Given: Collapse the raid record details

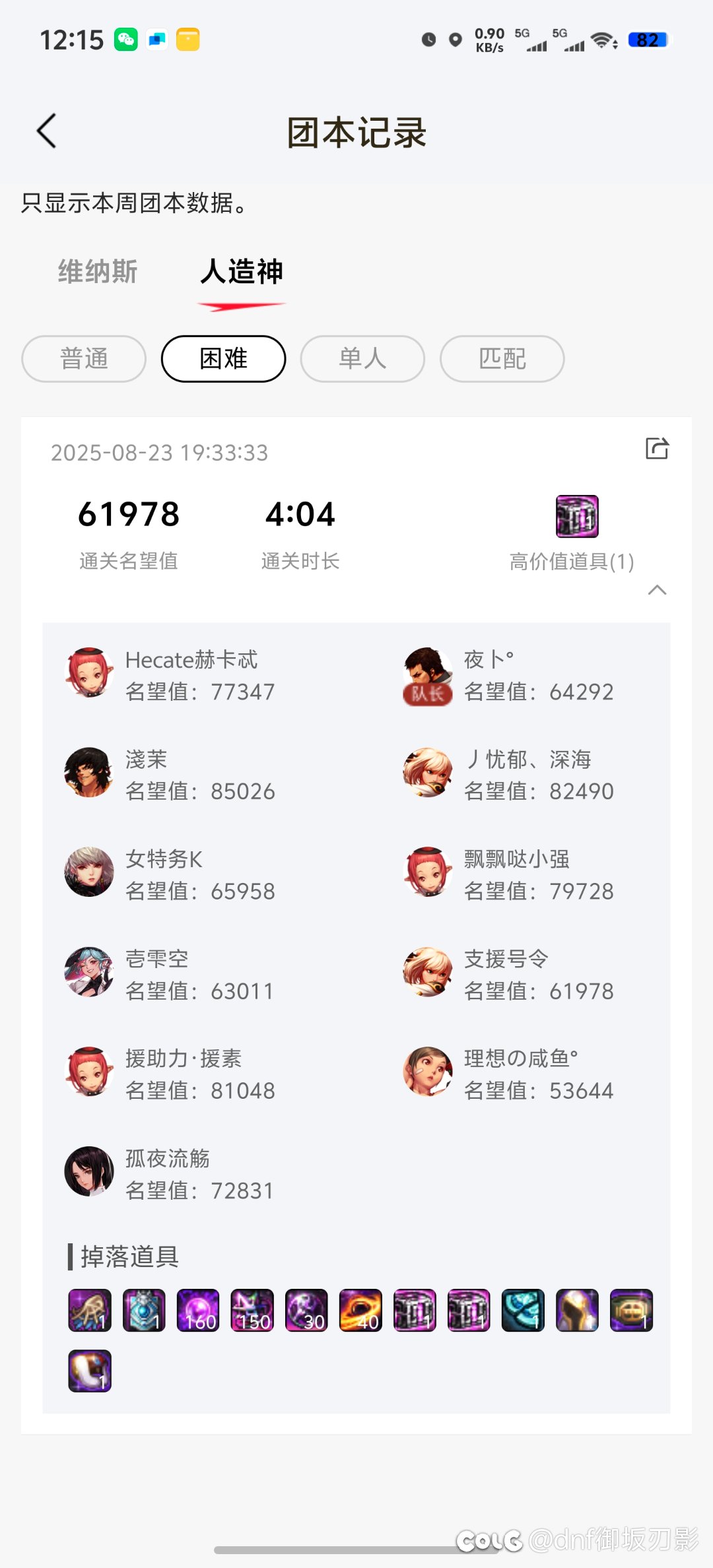Looking at the screenshot, I should (657, 590).
